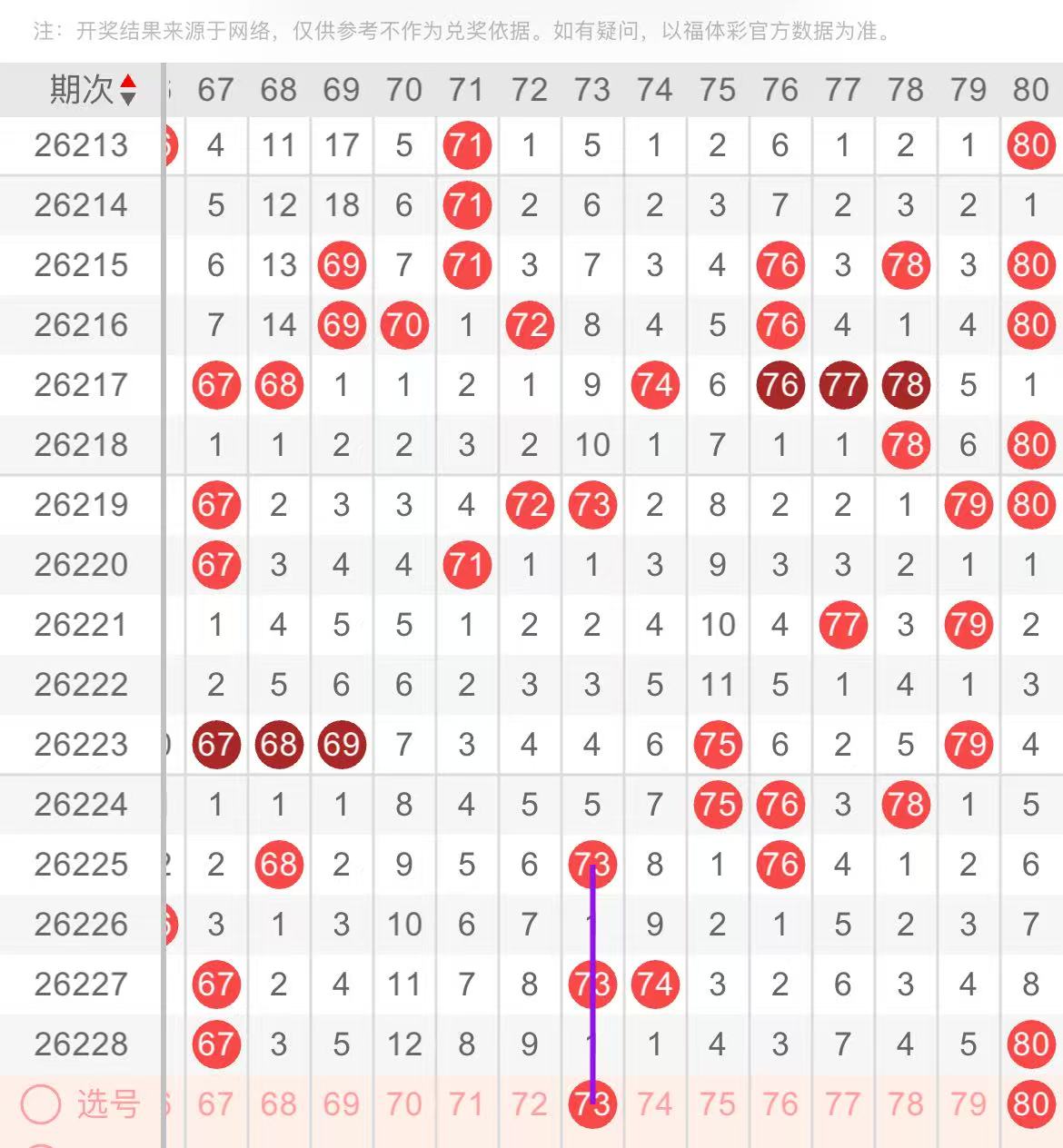Deselect the chosen 73 in the 选号 row
Screen dimensions: 1063x1148
point(592,1104)
